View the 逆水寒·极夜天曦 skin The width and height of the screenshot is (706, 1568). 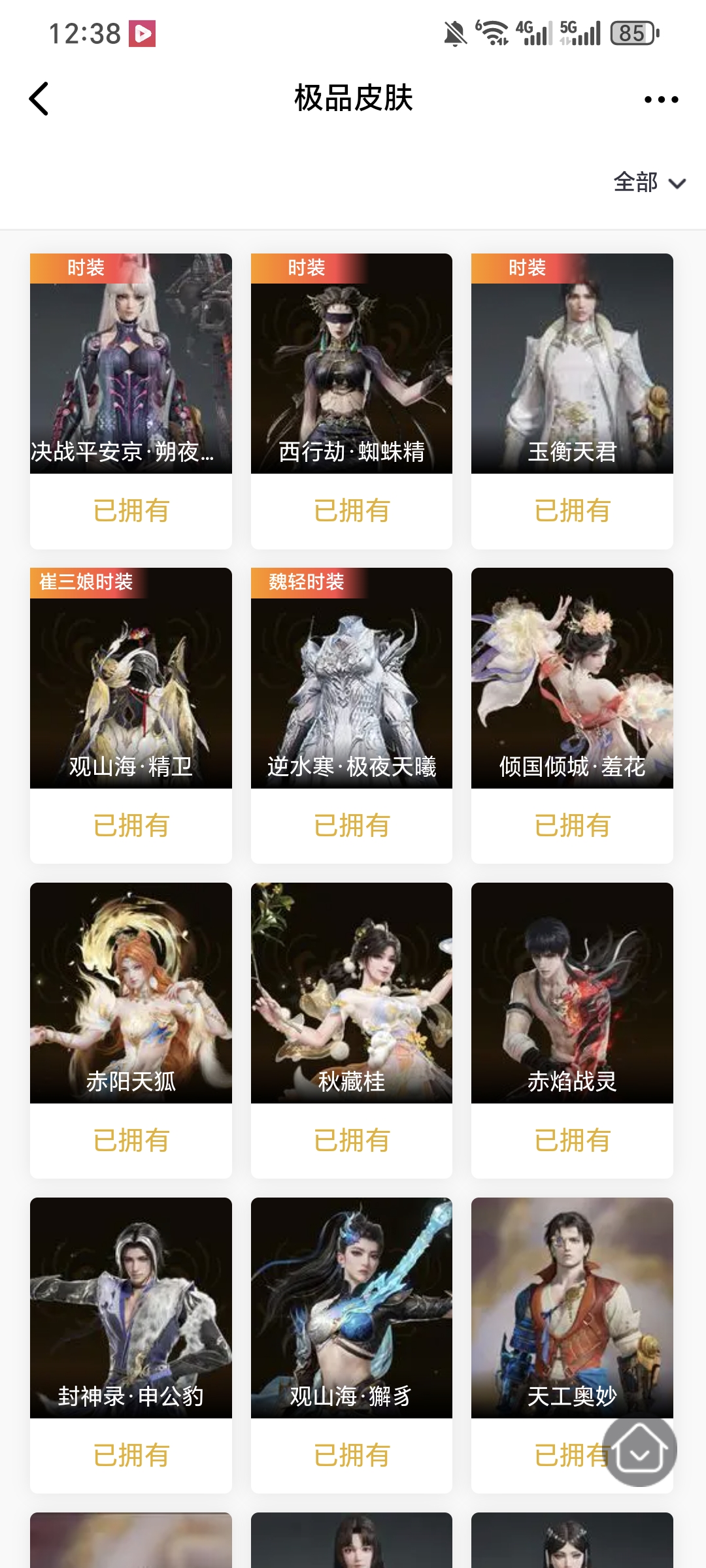point(352,678)
